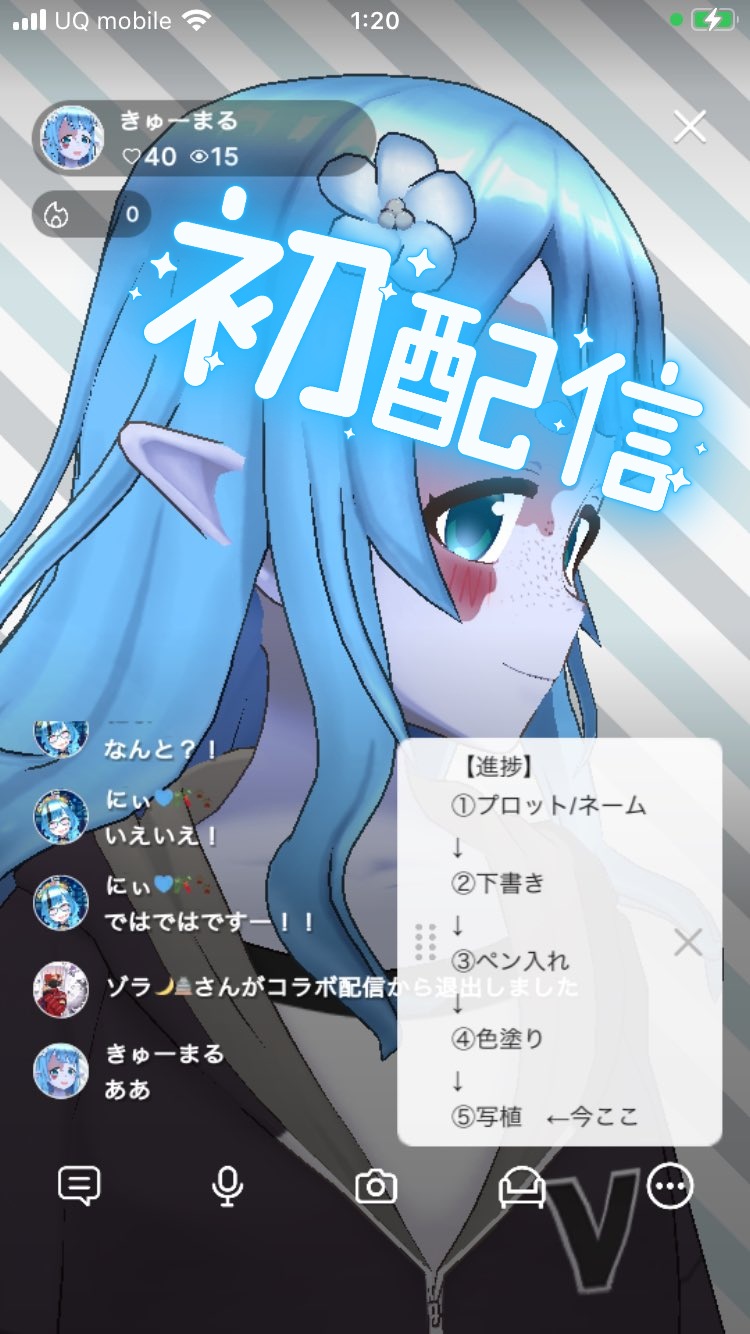Open the profile of commenter ゾラ
This screenshot has width=750, height=1334.
[x=61, y=988]
